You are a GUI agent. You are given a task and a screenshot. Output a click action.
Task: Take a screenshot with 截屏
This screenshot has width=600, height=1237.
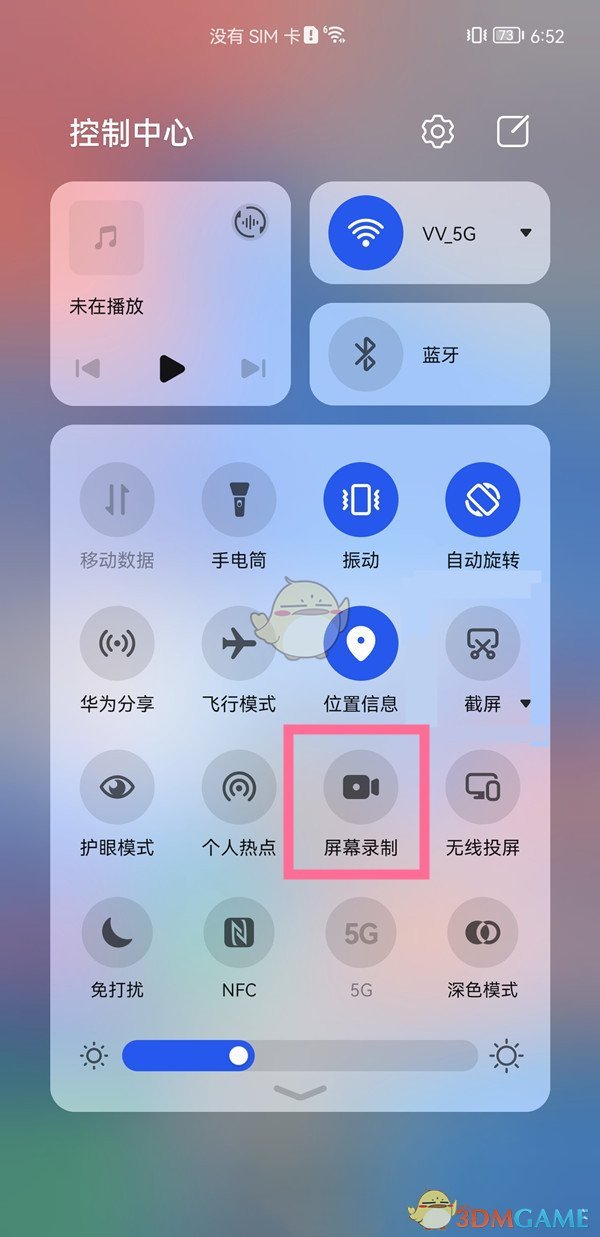(x=483, y=643)
